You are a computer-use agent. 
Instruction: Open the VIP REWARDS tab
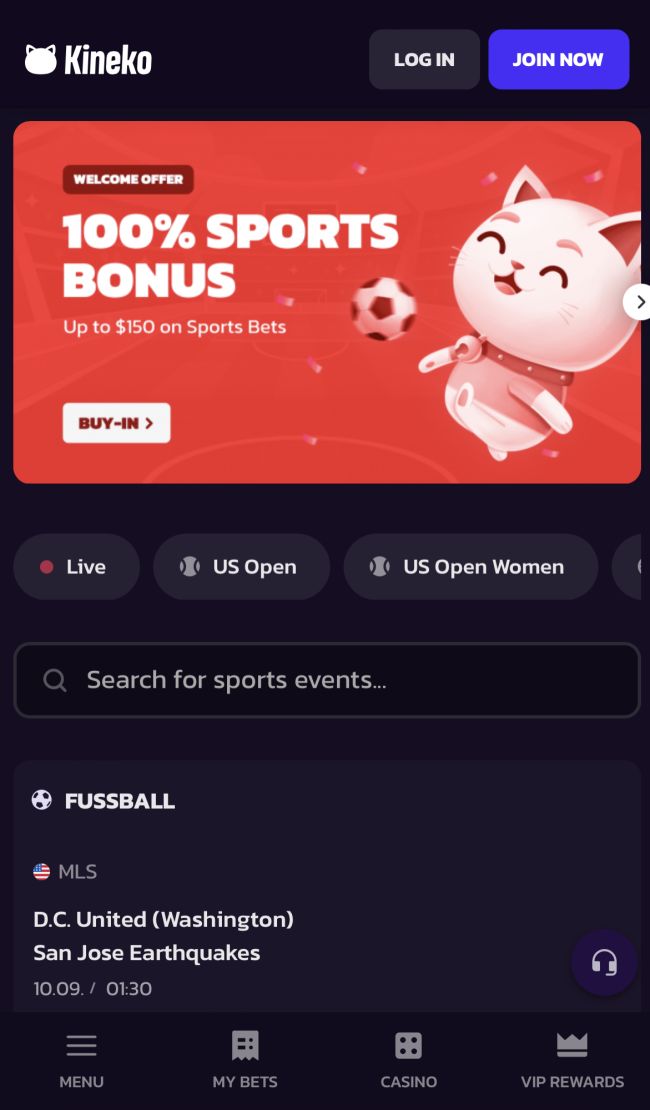pyautogui.click(x=572, y=1060)
